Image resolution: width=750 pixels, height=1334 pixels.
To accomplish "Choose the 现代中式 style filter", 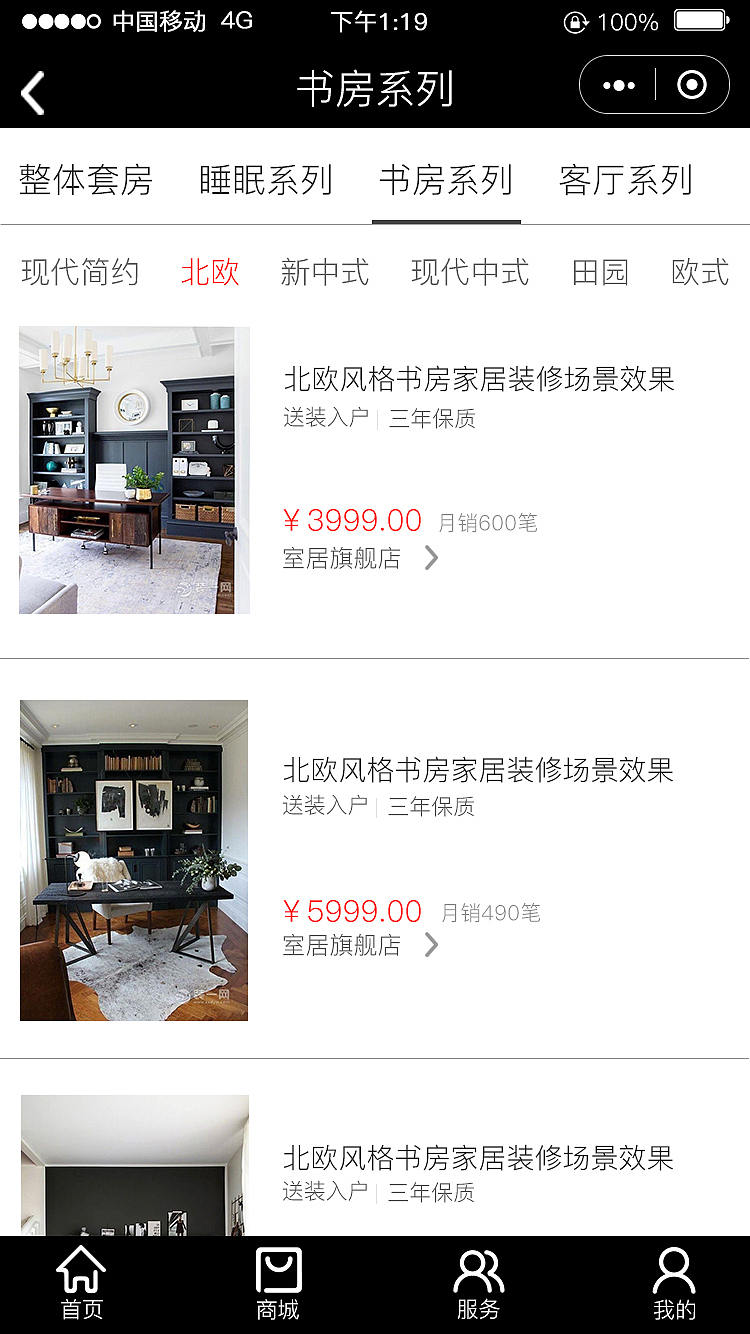I will click(x=470, y=272).
